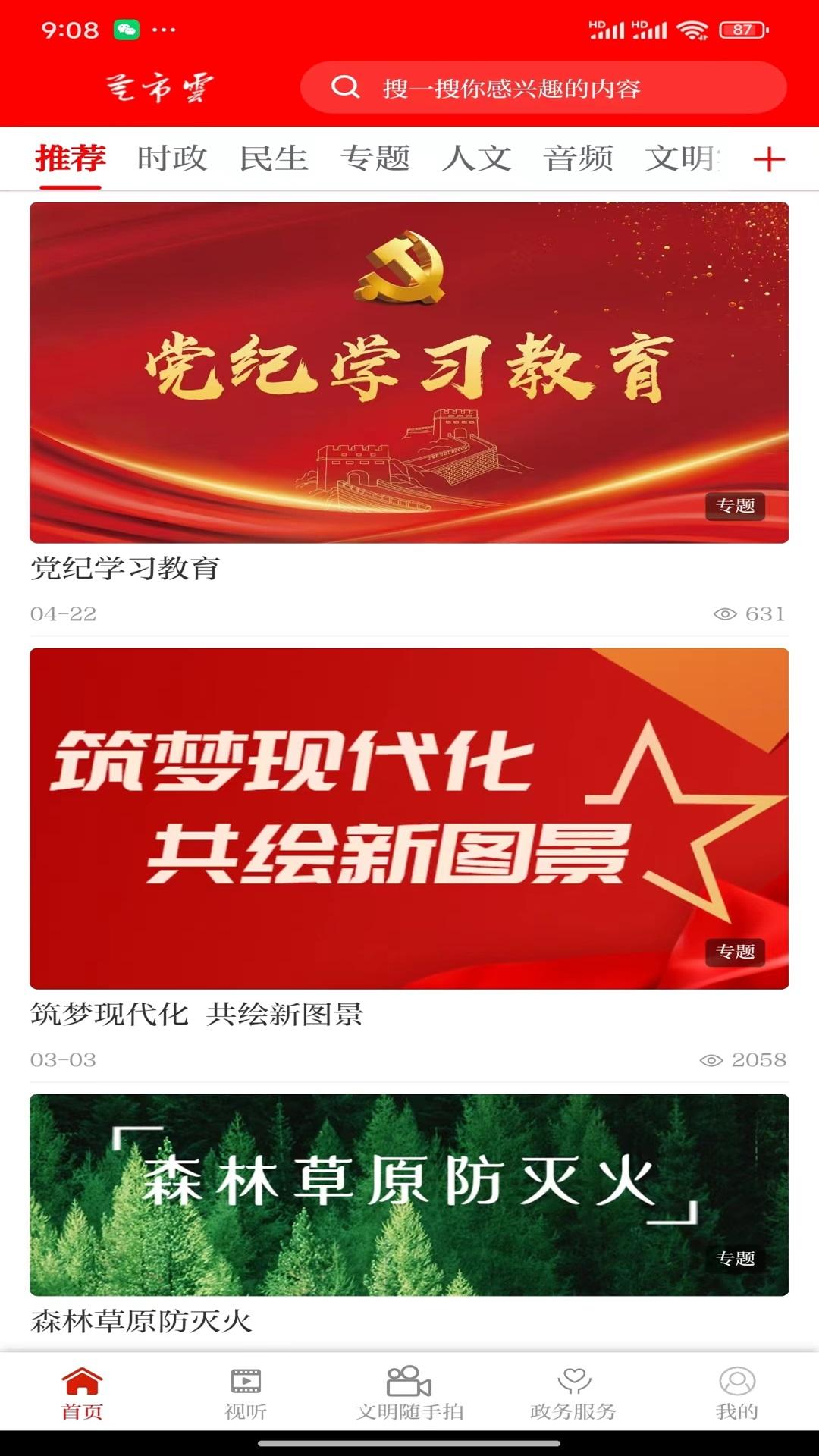Open the 党纪学习教育 special topic card
The image size is (819, 1456).
pos(409,372)
